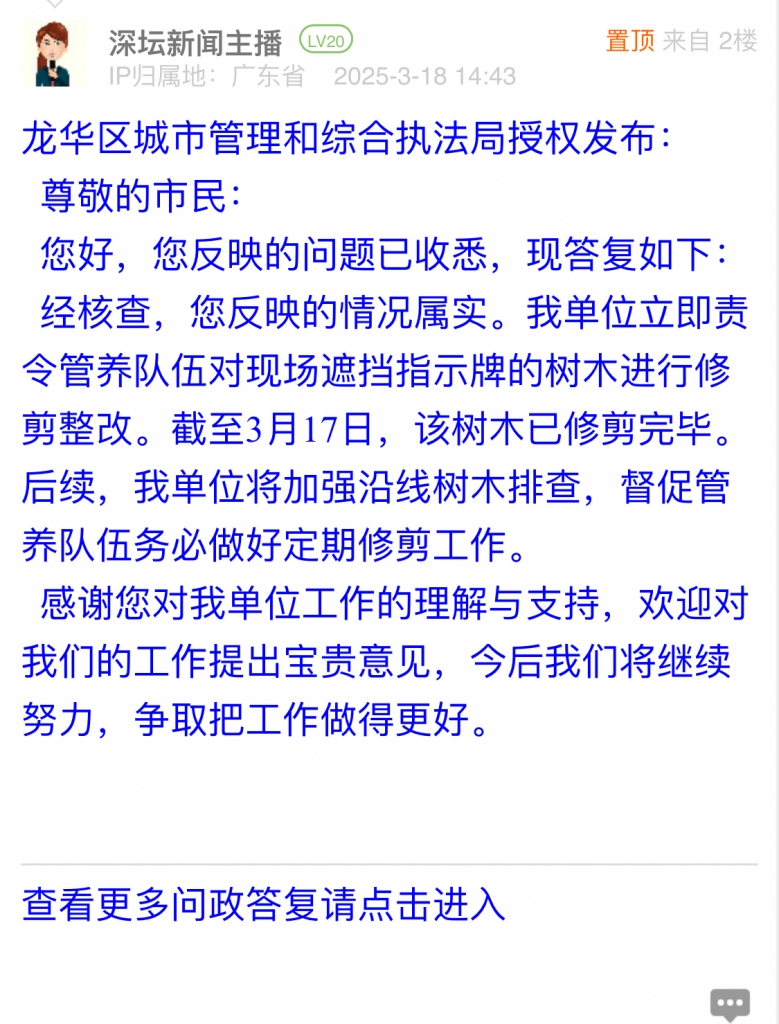Open the username 深坛新闻主播
The width and height of the screenshot is (779, 1024).
[196, 41]
